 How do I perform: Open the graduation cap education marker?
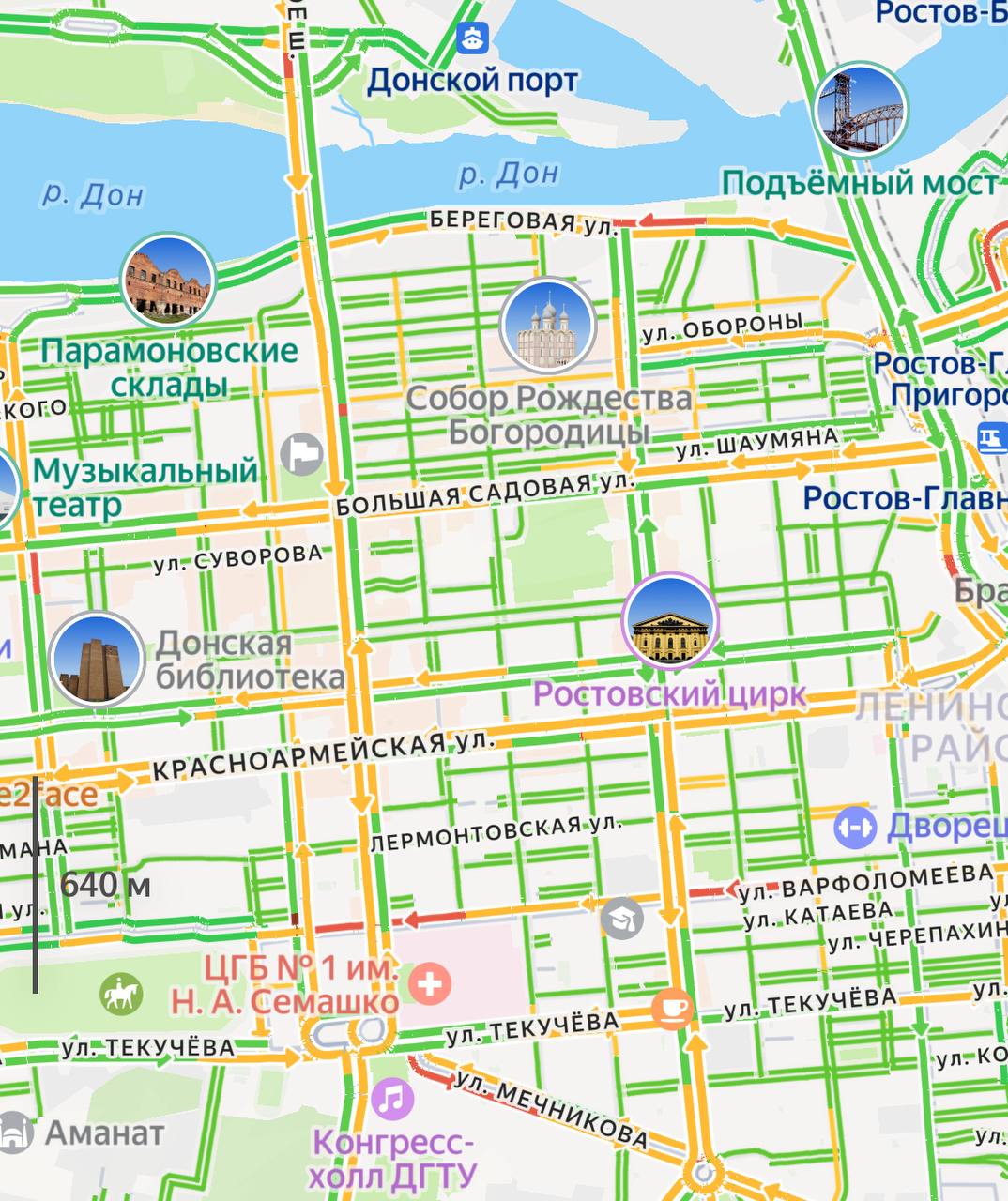tap(621, 919)
